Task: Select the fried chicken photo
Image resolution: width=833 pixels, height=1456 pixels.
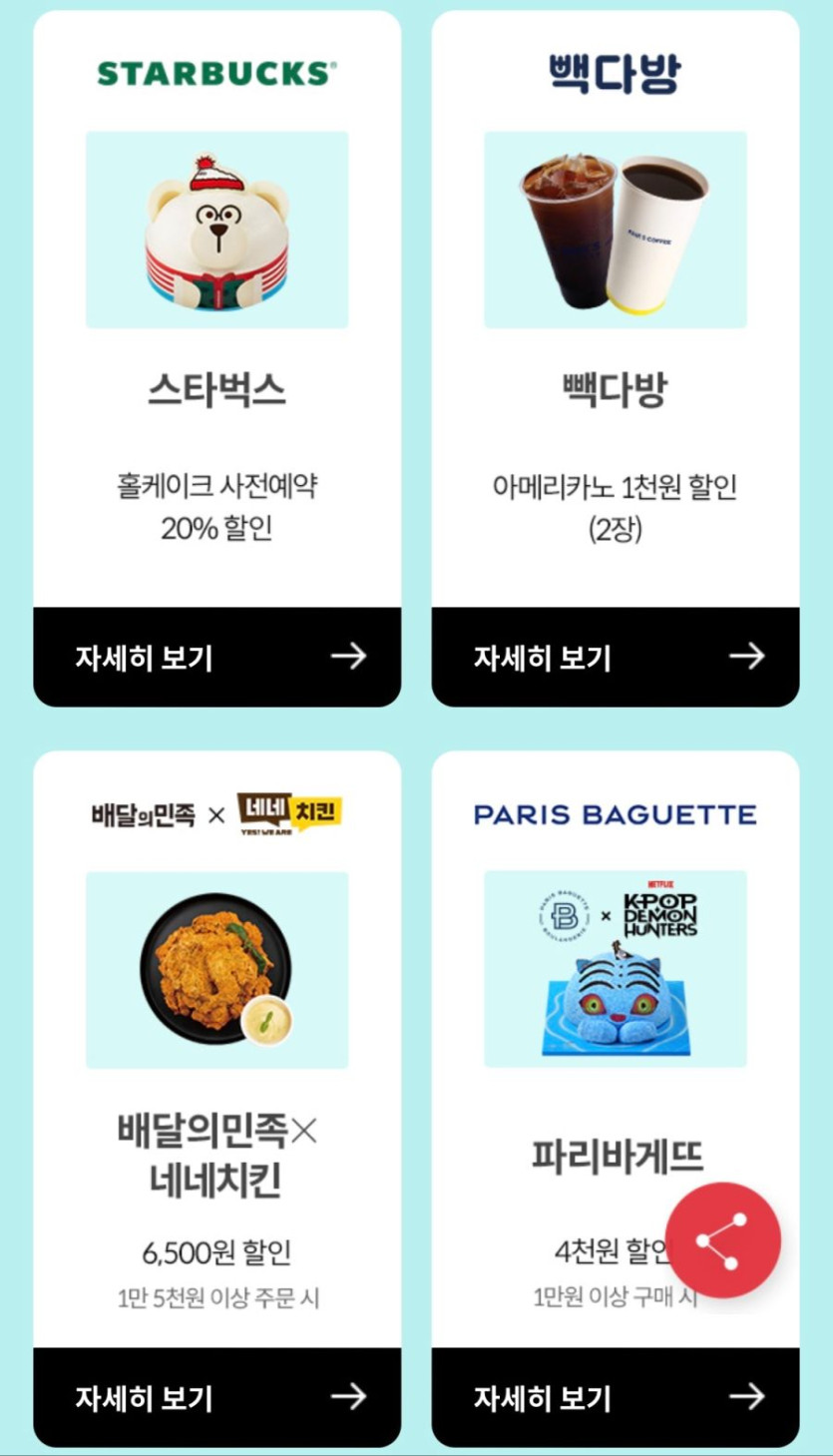Action: point(216,966)
